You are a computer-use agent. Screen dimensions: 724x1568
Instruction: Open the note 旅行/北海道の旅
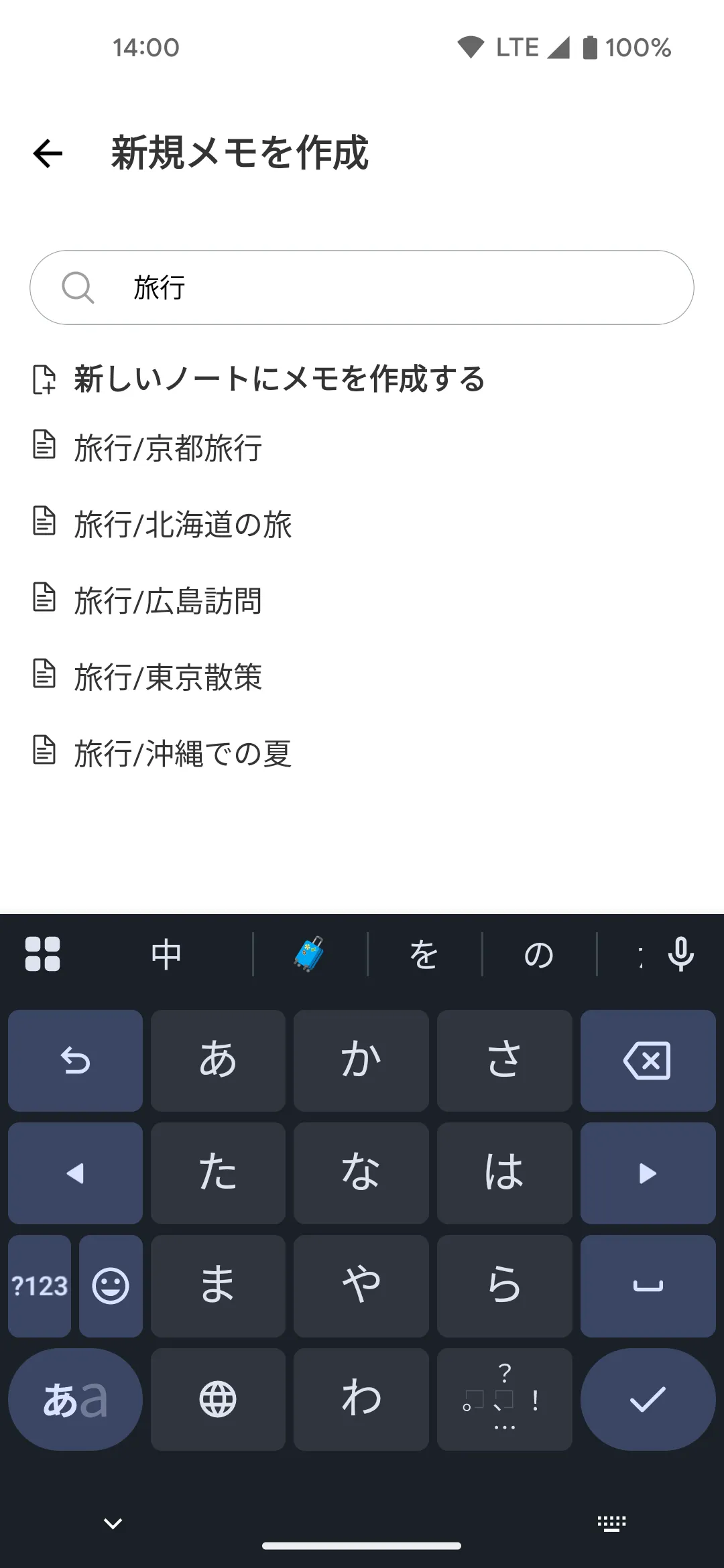click(x=182, y=525)
